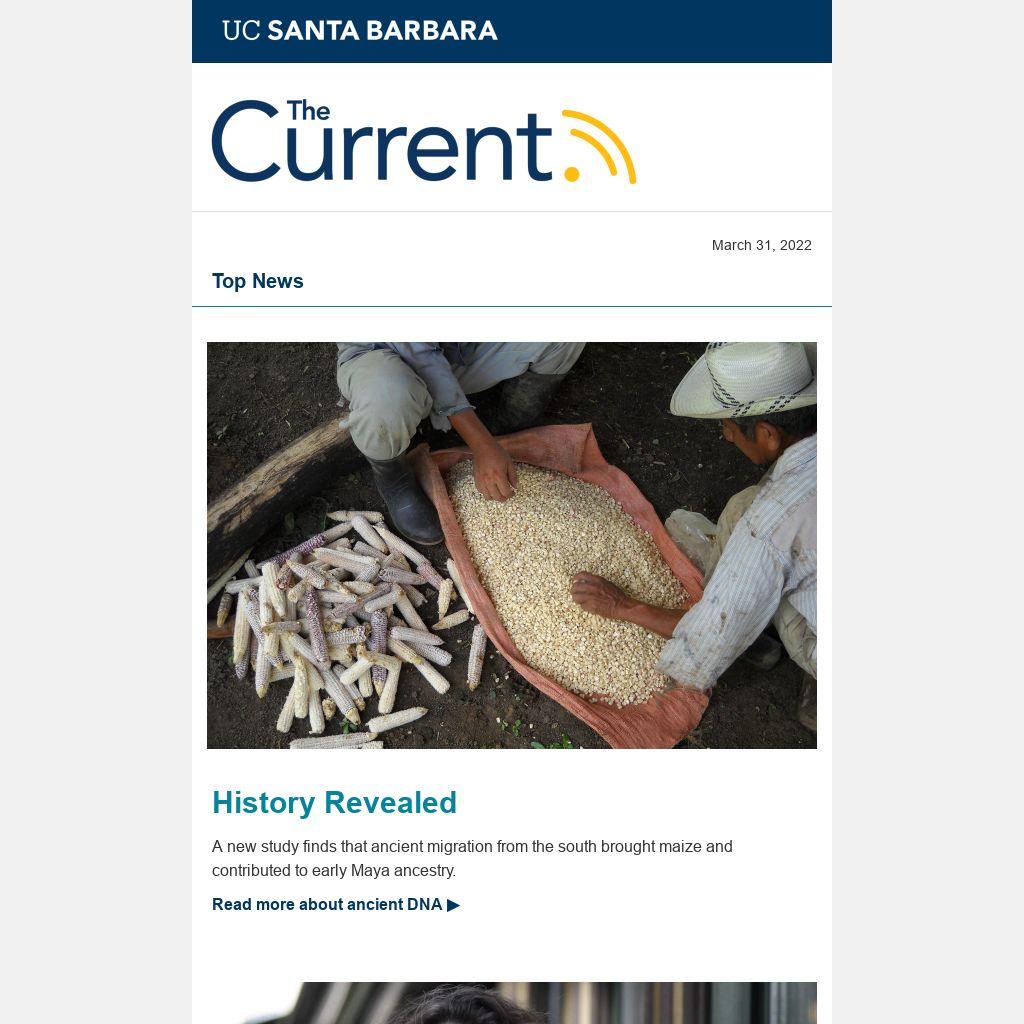
Task: Open 'Read more about ancient DNA' link
Action: (335, 904)
